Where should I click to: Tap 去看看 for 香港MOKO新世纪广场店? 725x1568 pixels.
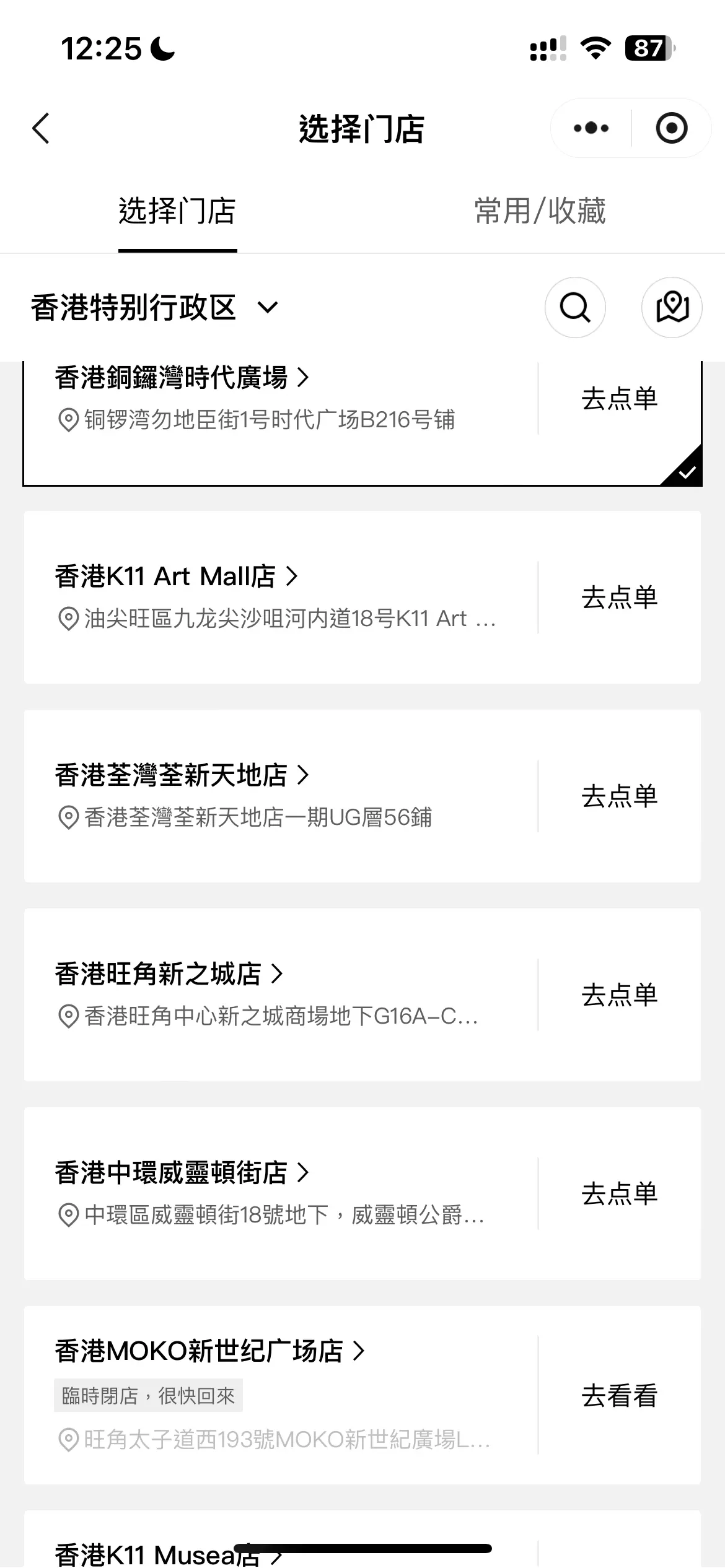click(x=620, y=1395)
